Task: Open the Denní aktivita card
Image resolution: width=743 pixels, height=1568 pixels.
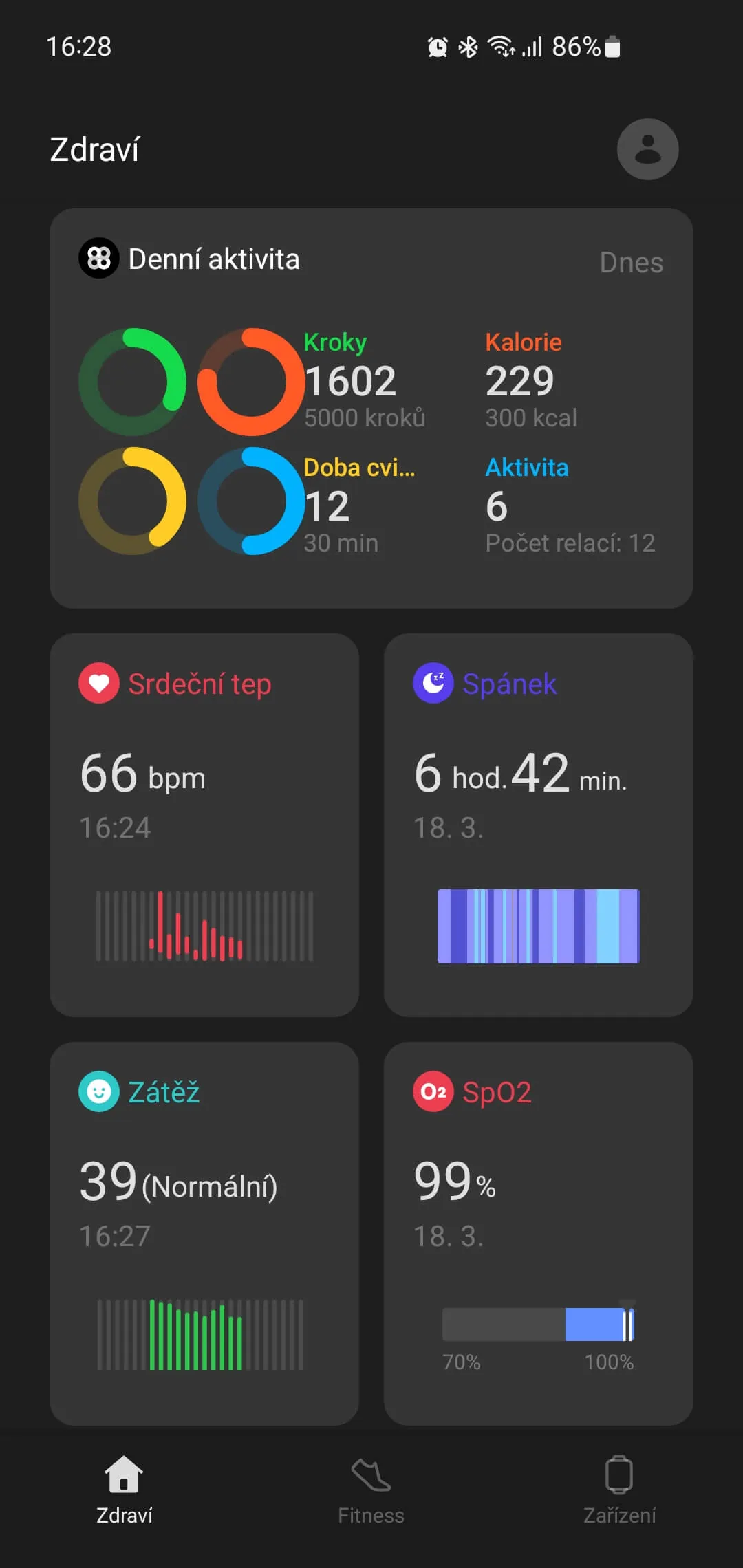Action: tap(371, 408)
